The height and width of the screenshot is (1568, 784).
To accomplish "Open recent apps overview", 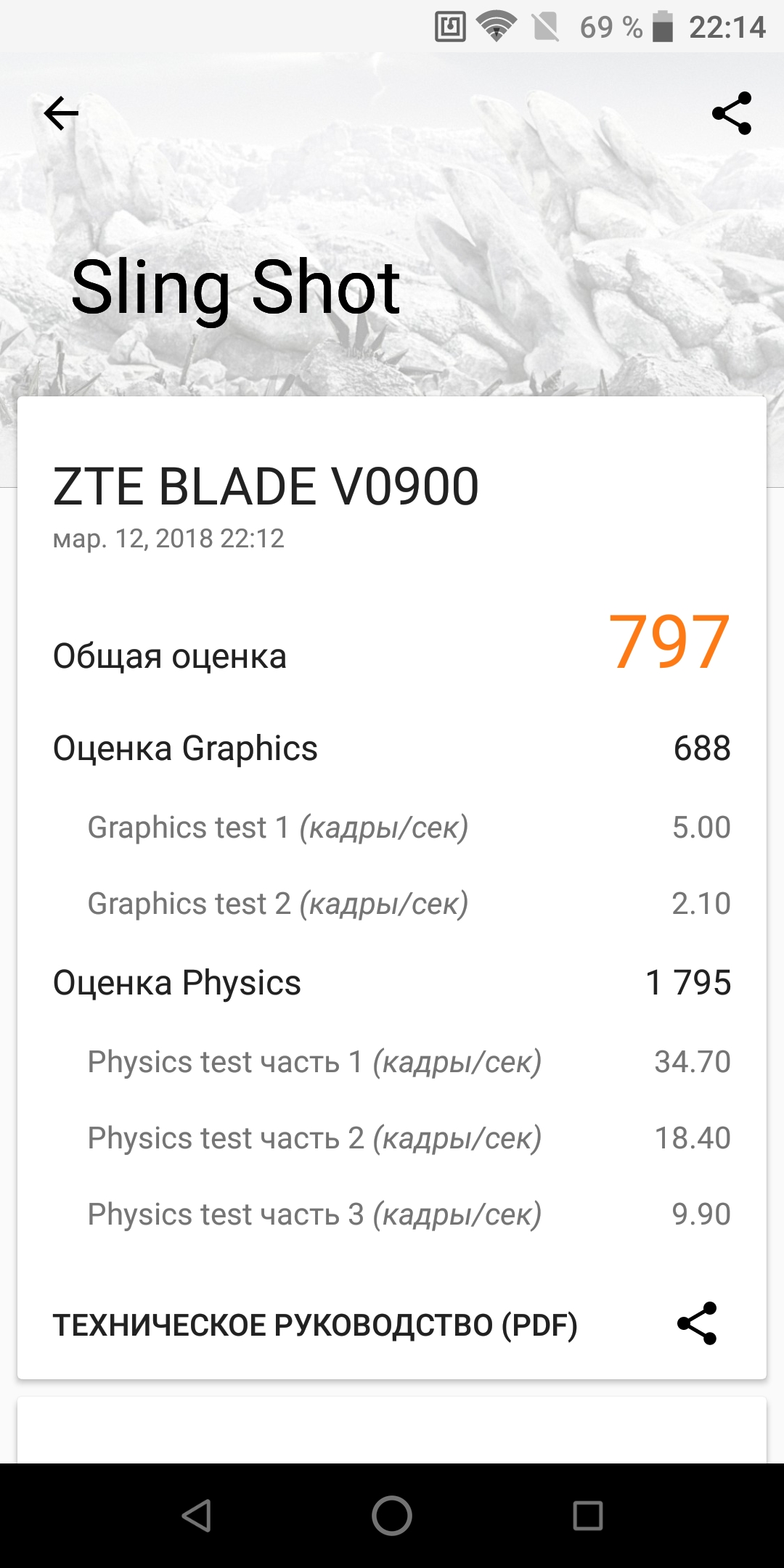I will click(588, 1516).
